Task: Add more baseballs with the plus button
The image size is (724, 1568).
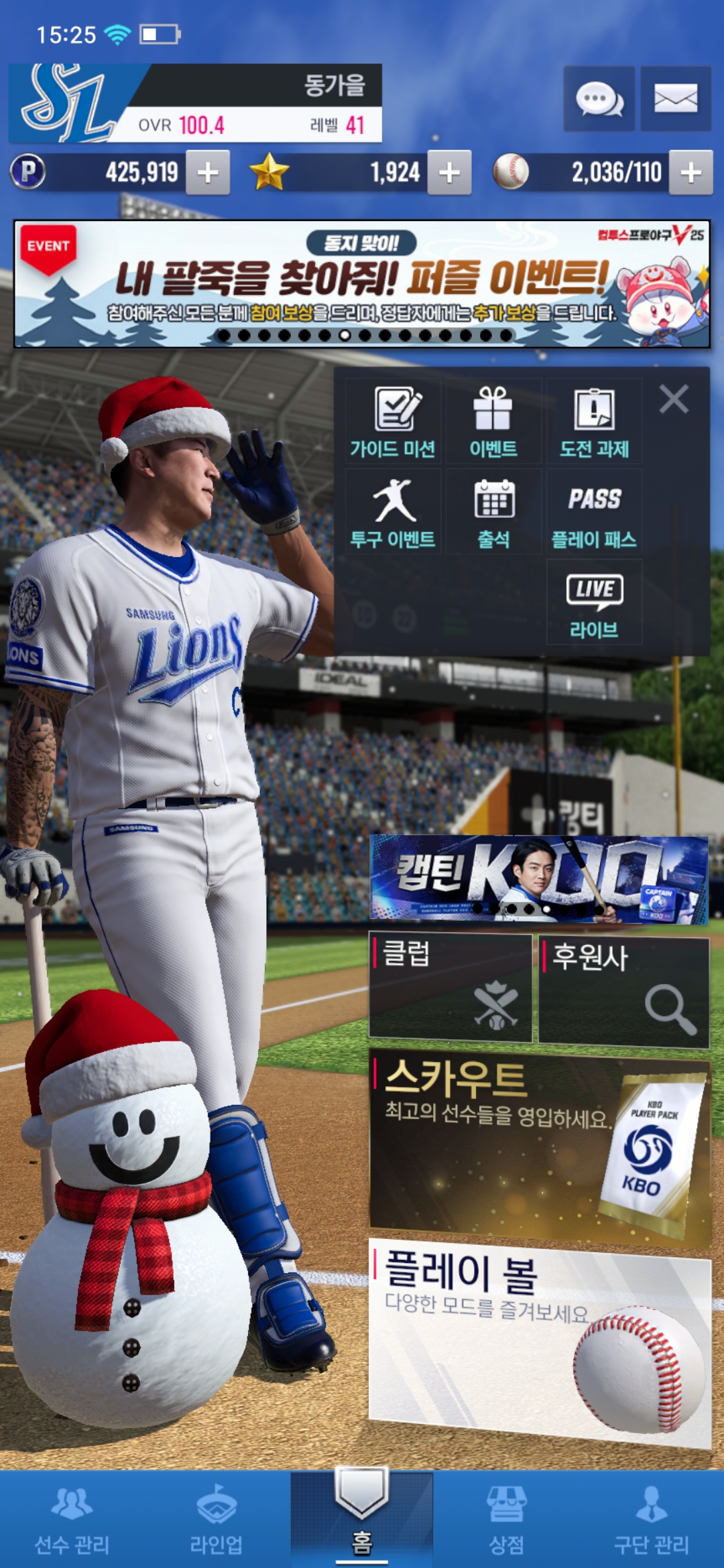Action: point(690,173)
